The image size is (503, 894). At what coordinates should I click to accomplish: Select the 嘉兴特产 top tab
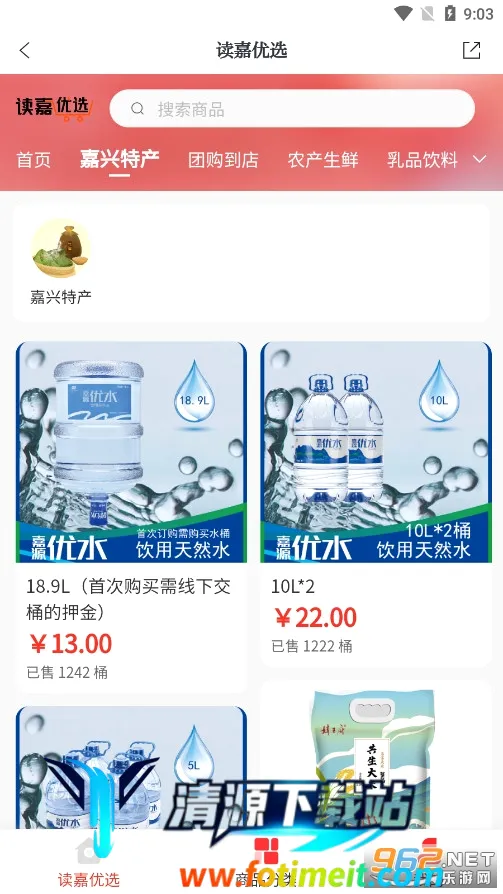tap(119, 159)
